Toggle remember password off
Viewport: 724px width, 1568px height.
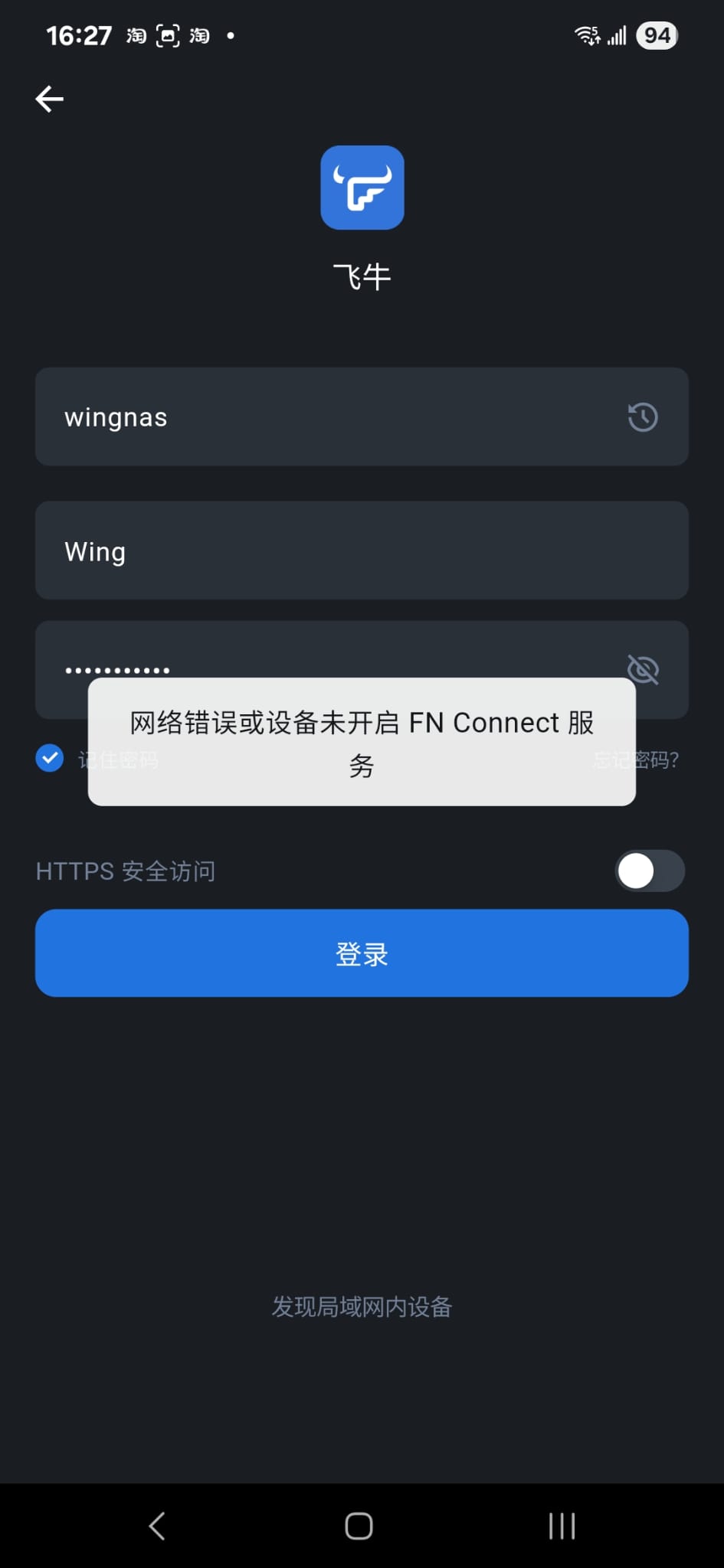coord(49,757)
